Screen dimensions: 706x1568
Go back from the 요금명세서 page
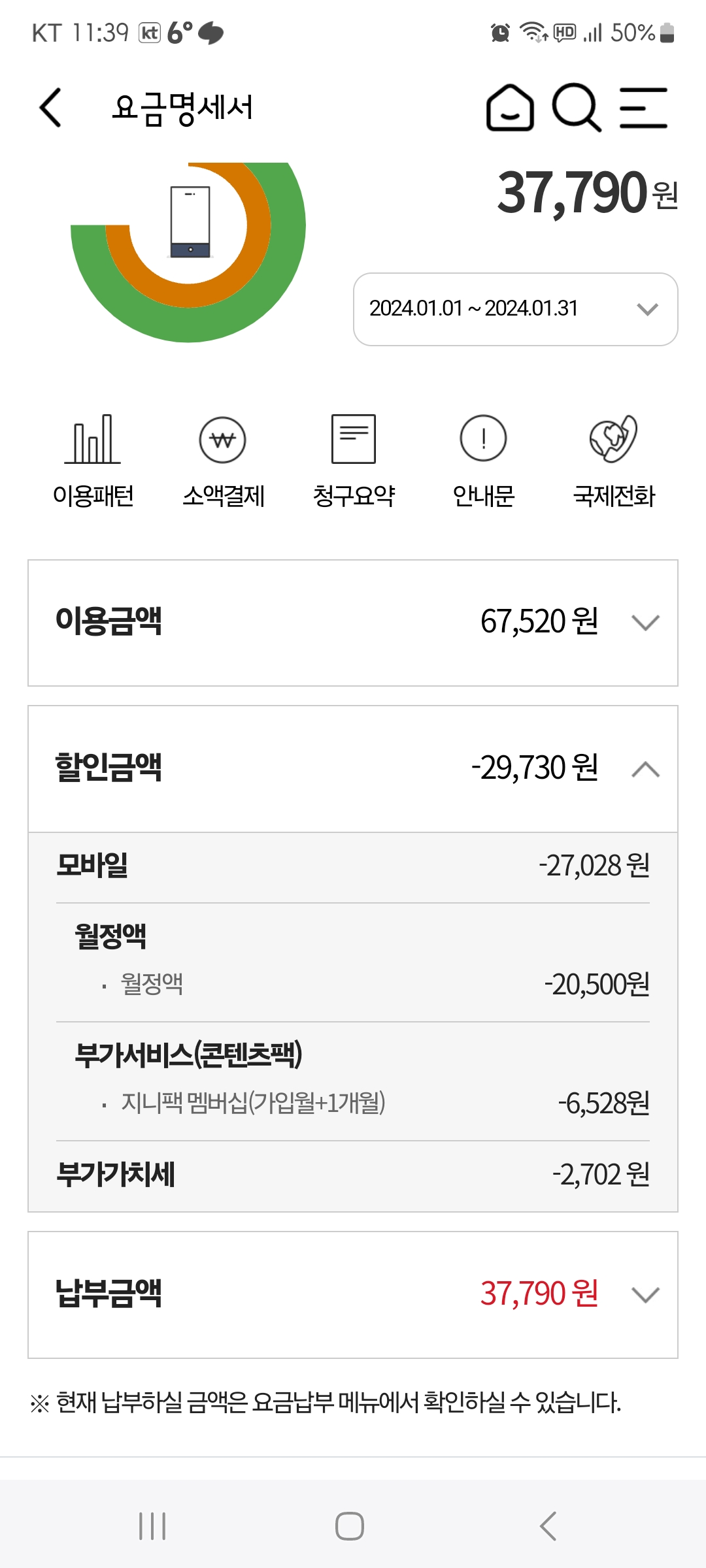click(x=51, y=108)
